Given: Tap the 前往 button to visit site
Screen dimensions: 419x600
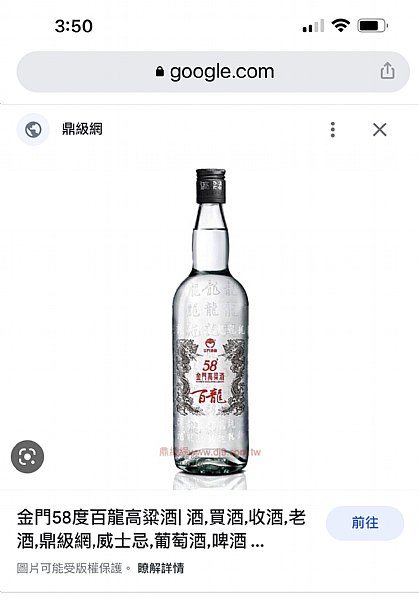Looking at the screenshot, I should [365, 523].
